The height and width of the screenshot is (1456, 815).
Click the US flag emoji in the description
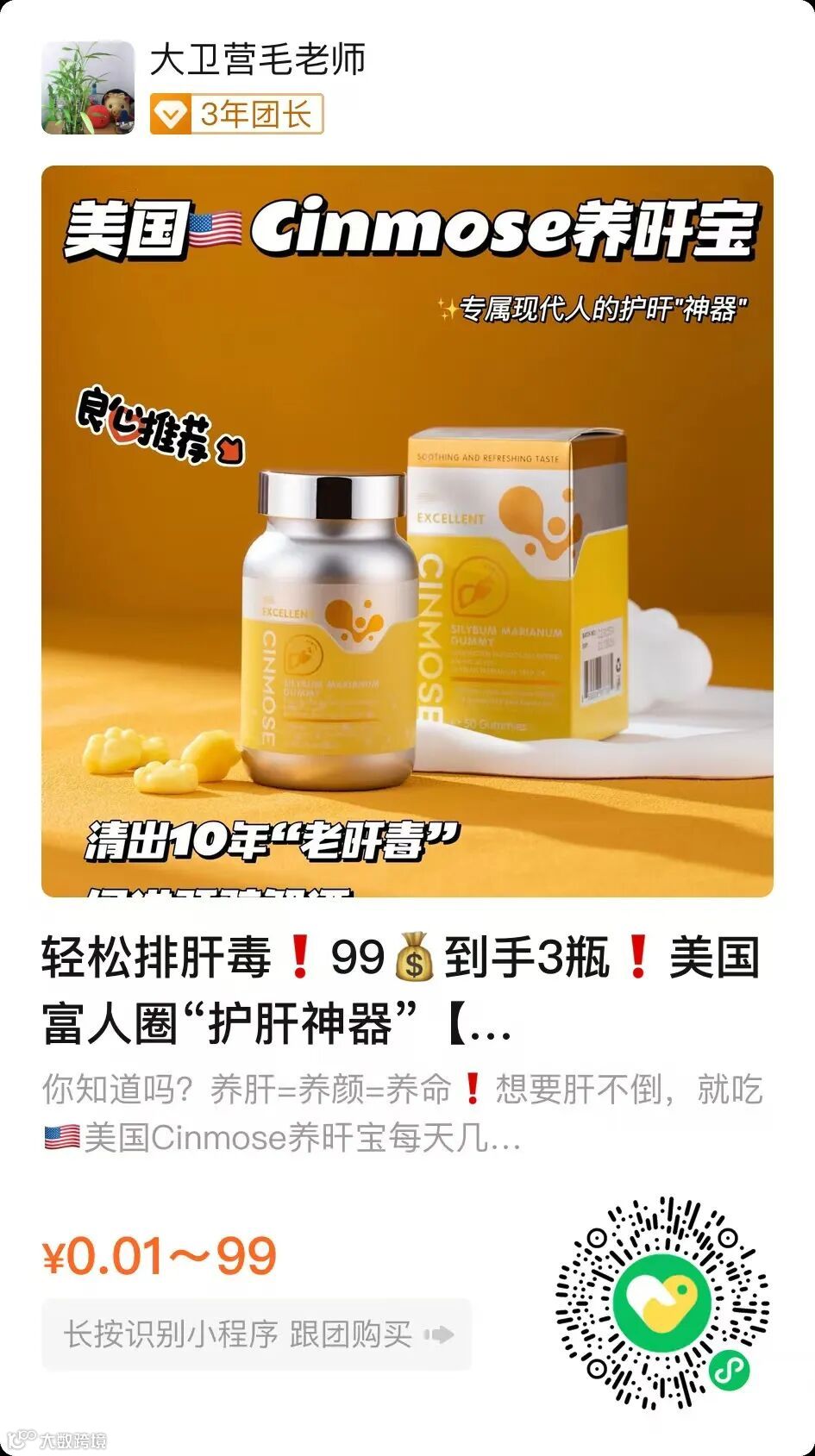(x=60, y=1136)
